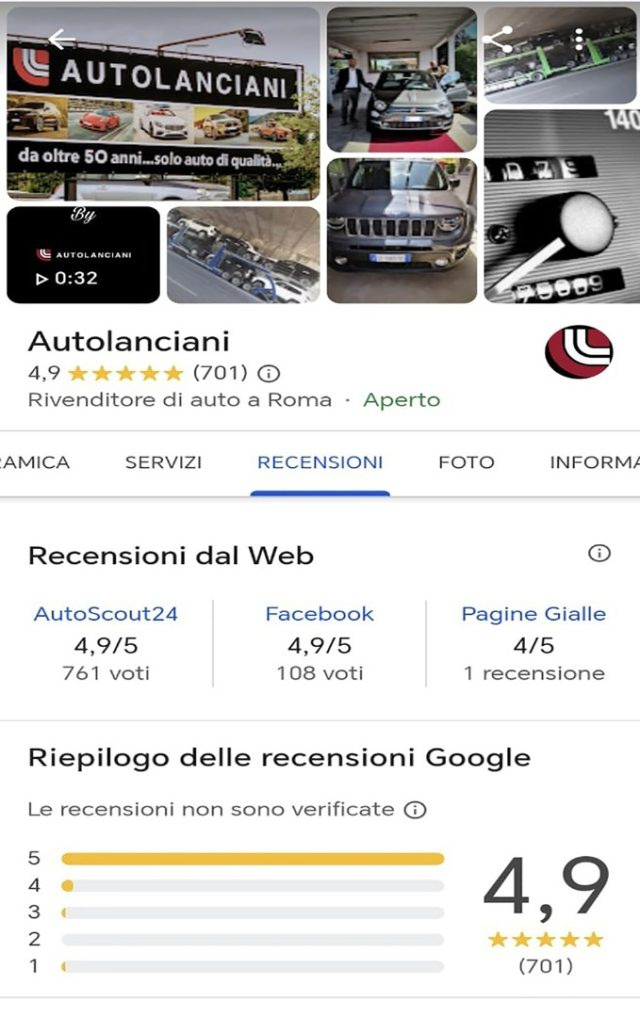Open Pagine Gialle review link
Screen dimensions: 640x1017
coord(534,614)
